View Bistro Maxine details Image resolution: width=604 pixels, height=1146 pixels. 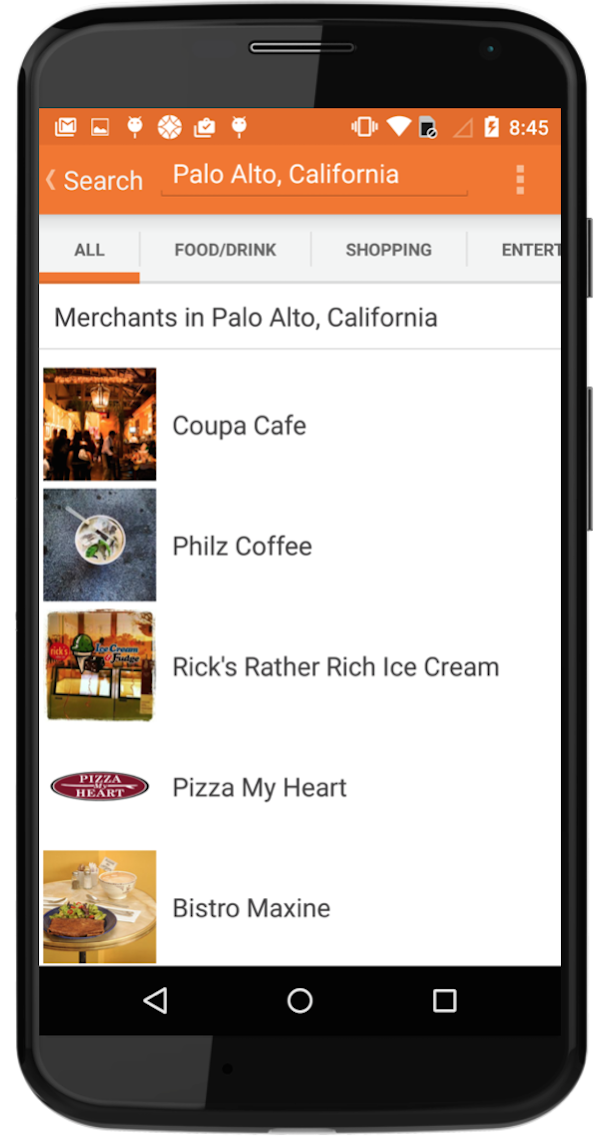point(251,908)
